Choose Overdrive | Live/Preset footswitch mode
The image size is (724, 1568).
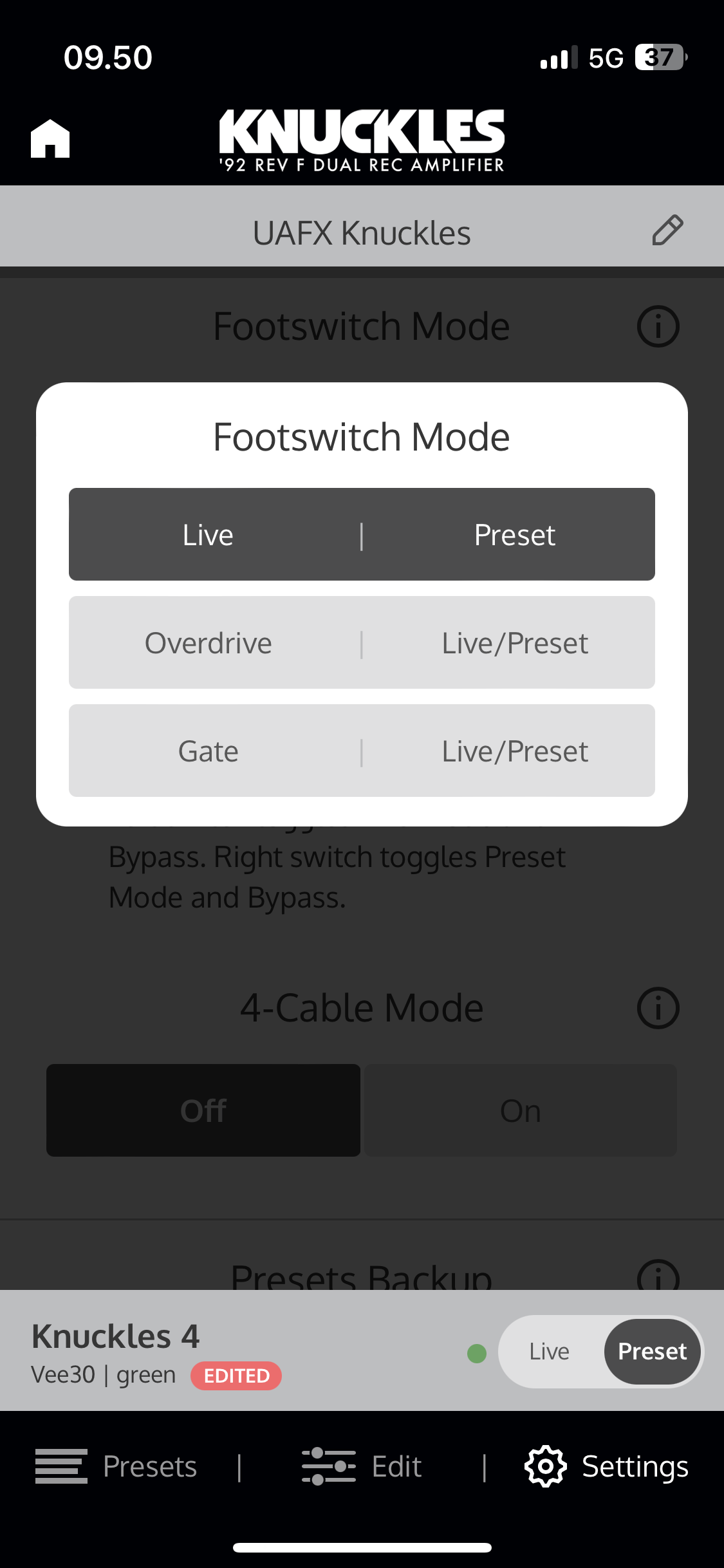362,642
